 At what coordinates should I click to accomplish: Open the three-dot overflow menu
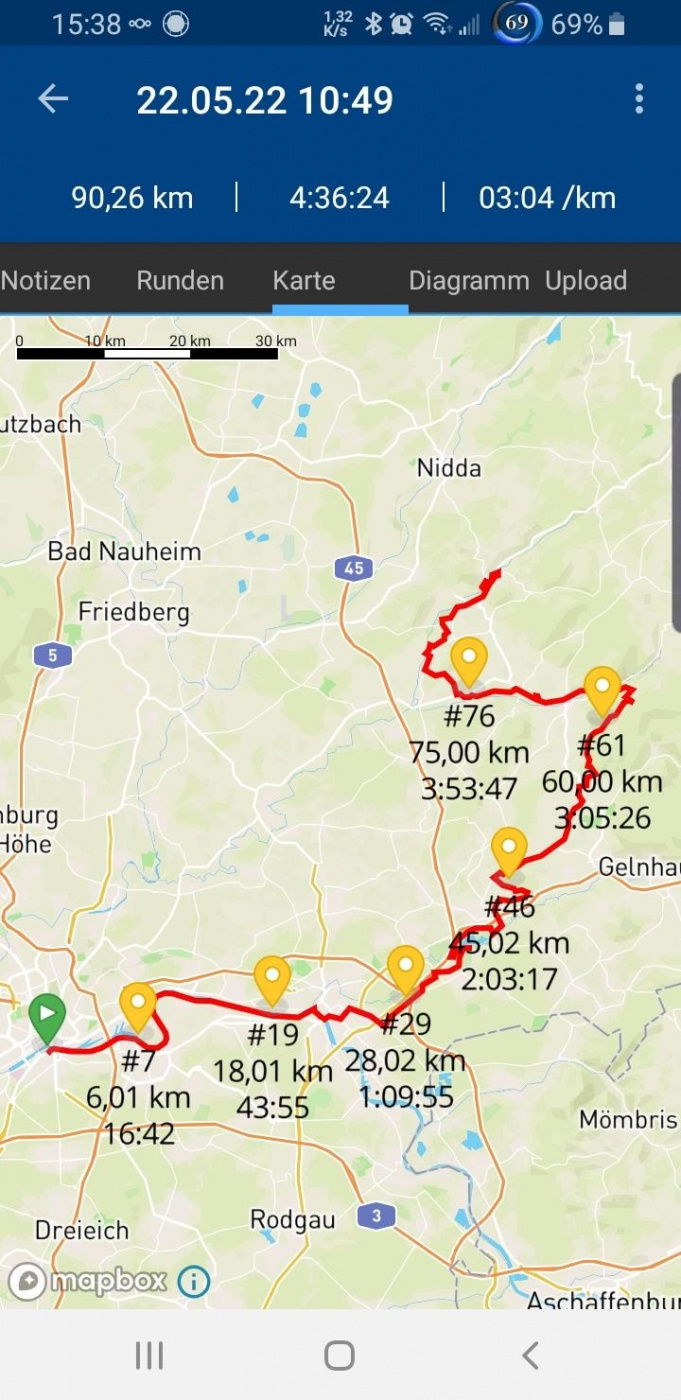coord(639,99)
